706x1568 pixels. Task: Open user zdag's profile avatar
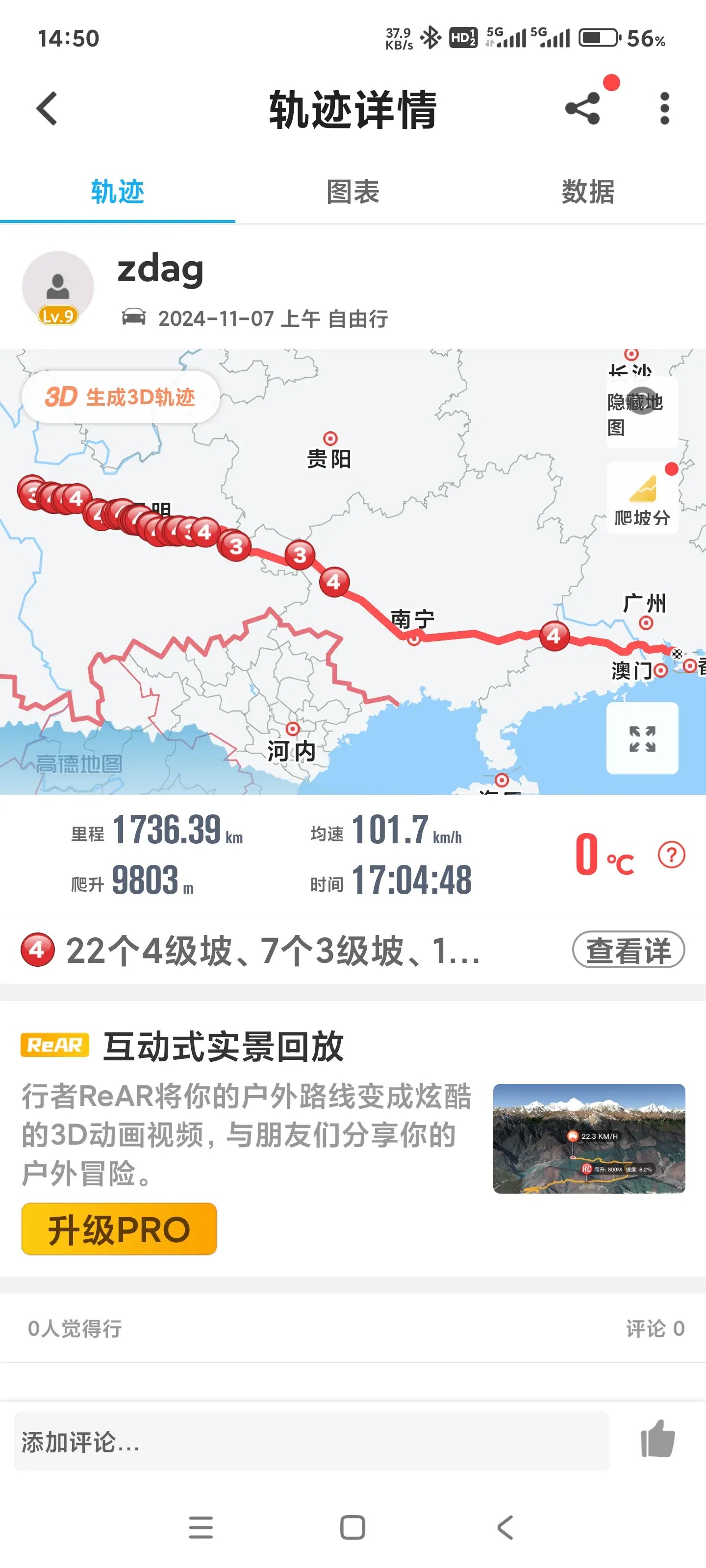click(x=58, y=287)
